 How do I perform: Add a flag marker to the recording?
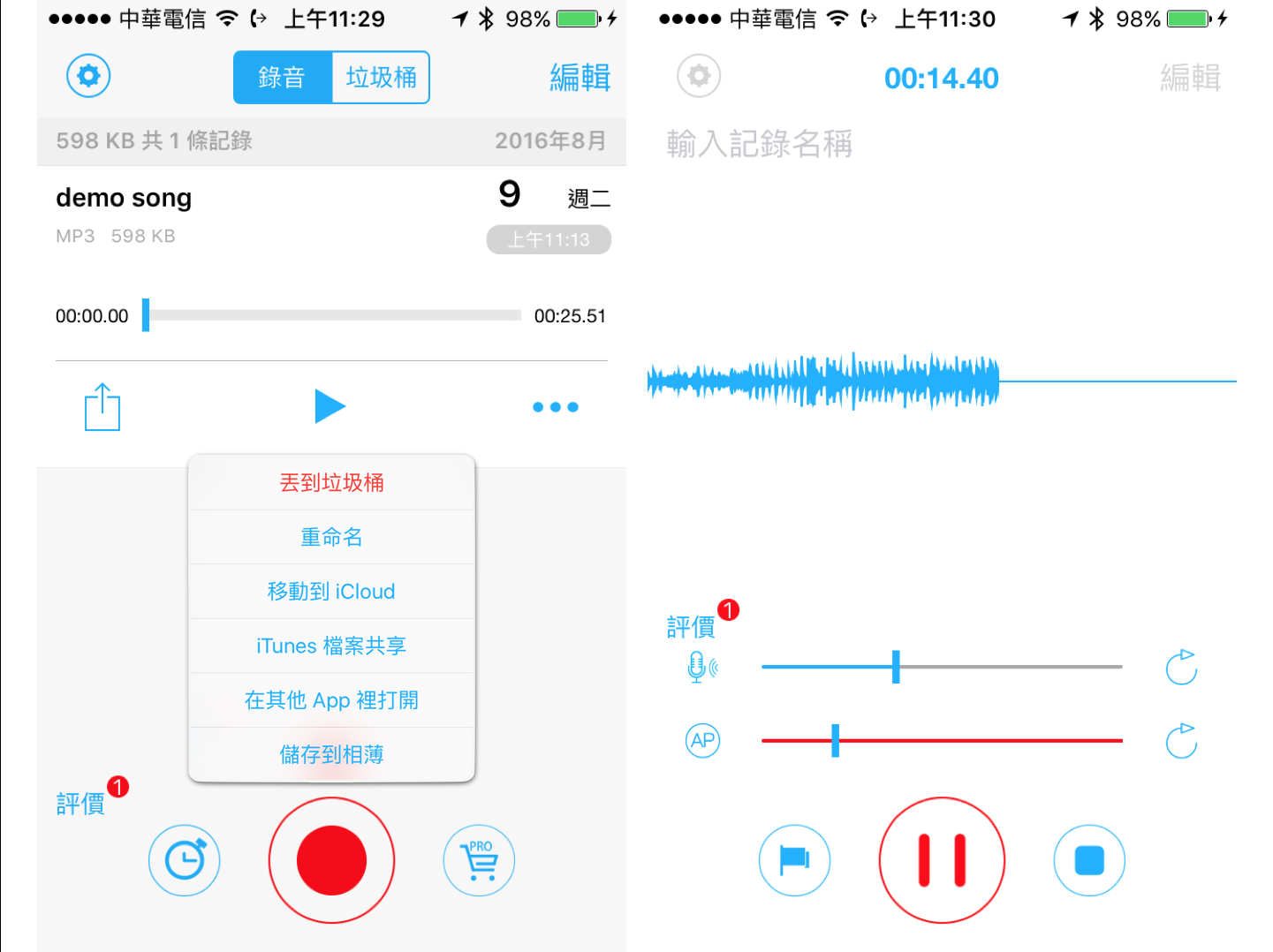(794, 860)
